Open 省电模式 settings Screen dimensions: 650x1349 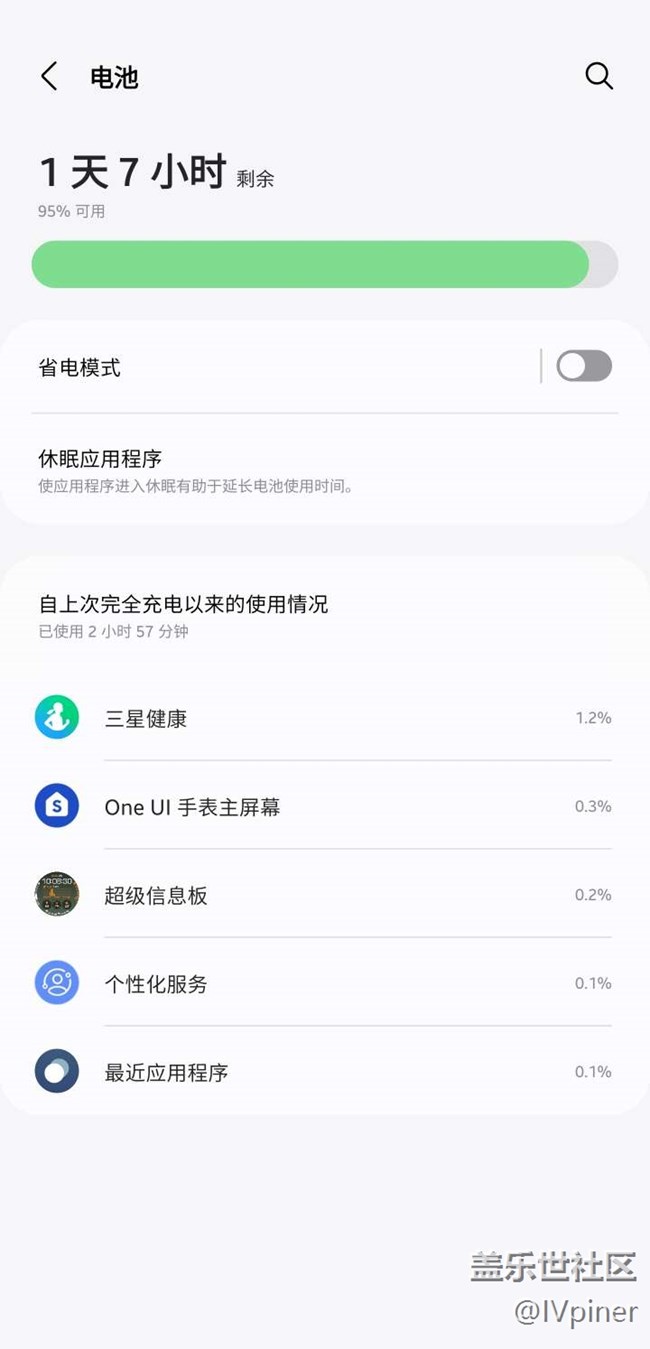(x=200, y=368)
